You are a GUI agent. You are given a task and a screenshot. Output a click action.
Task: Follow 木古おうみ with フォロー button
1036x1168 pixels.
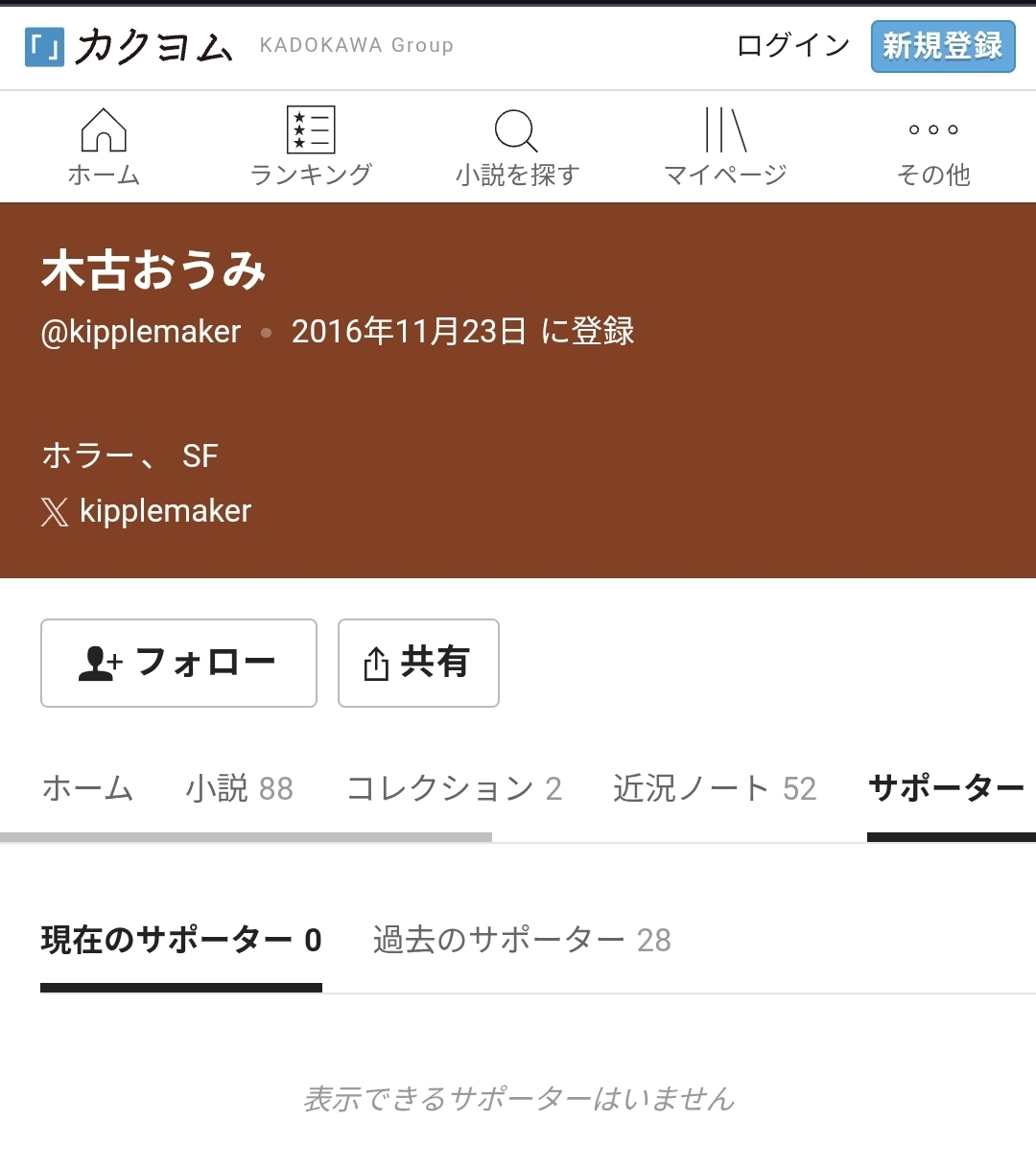coord(178,663)
